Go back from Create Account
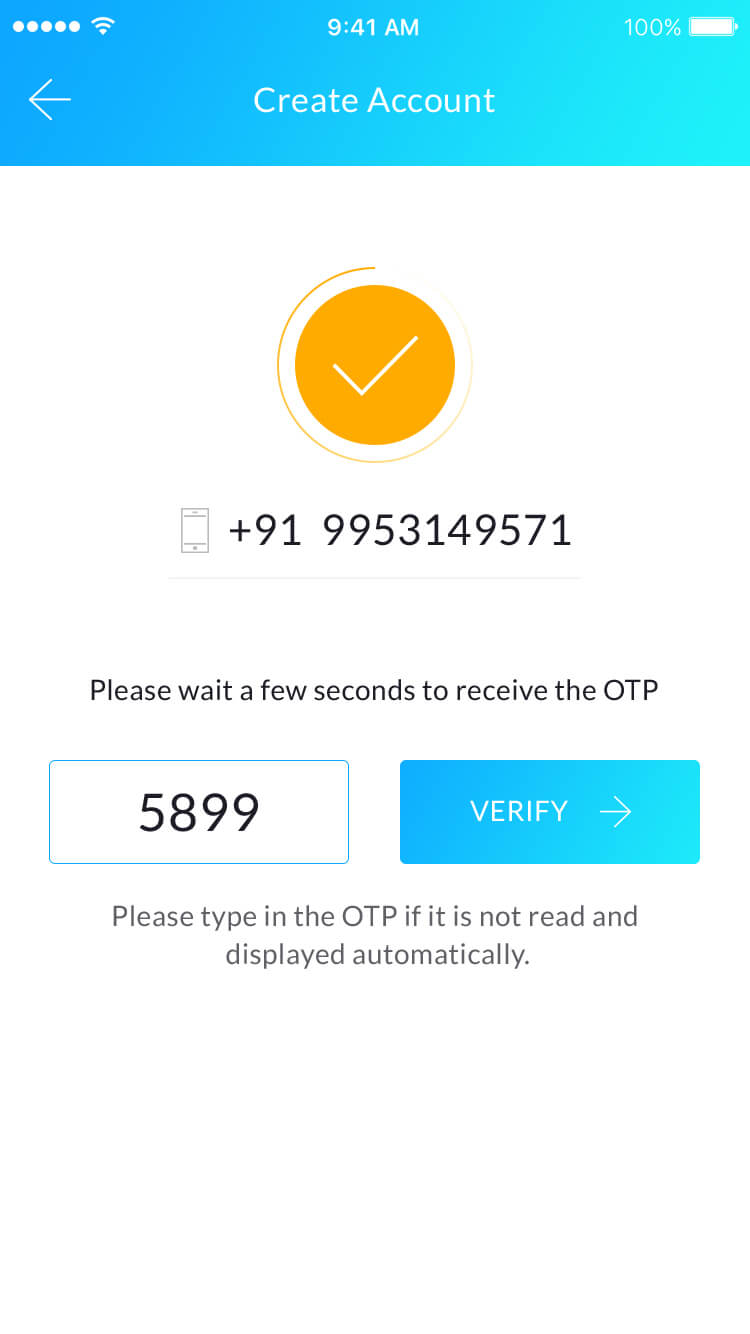The image size is (750, 1334). 50,100
